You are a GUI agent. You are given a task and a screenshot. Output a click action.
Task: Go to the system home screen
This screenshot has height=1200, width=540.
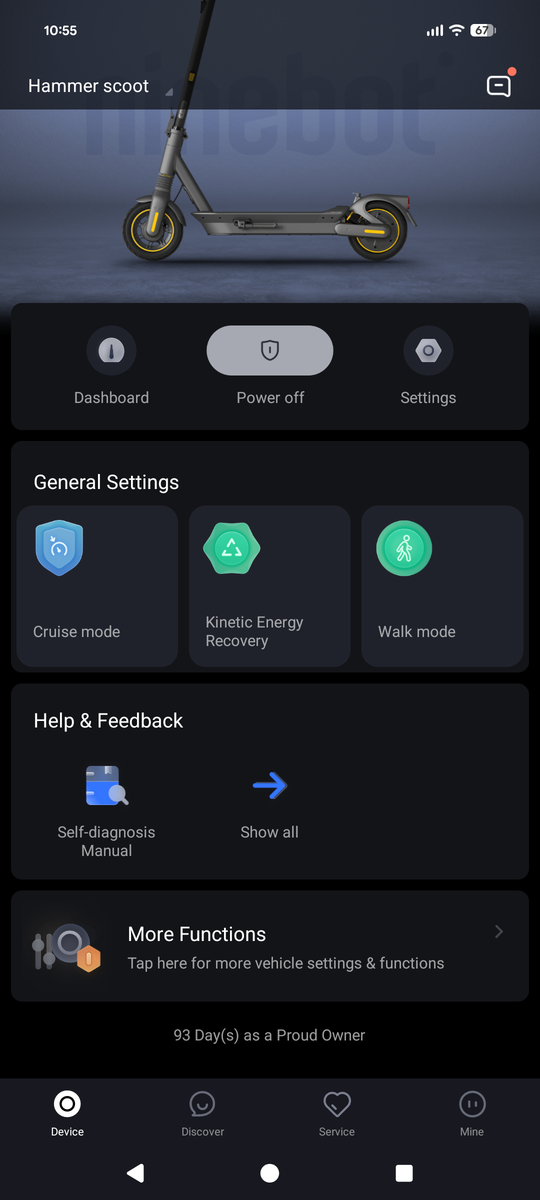(x=270, y=1173)
